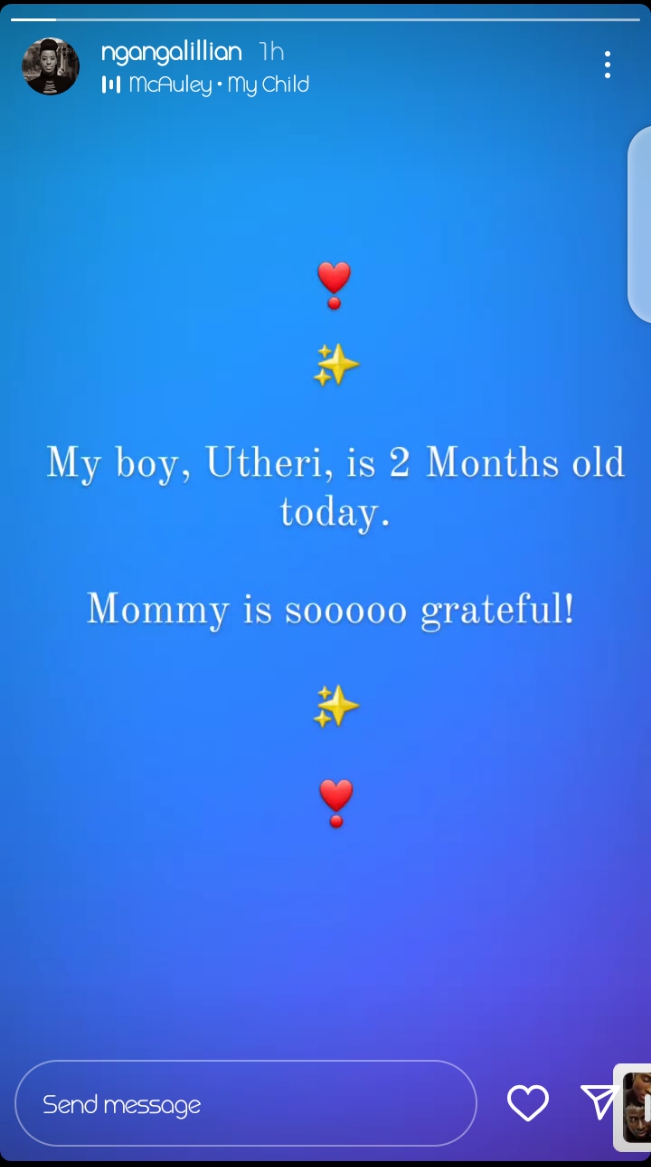Open the McAuley My Child music label
The image size is (651, 1167).
(205, 85)
